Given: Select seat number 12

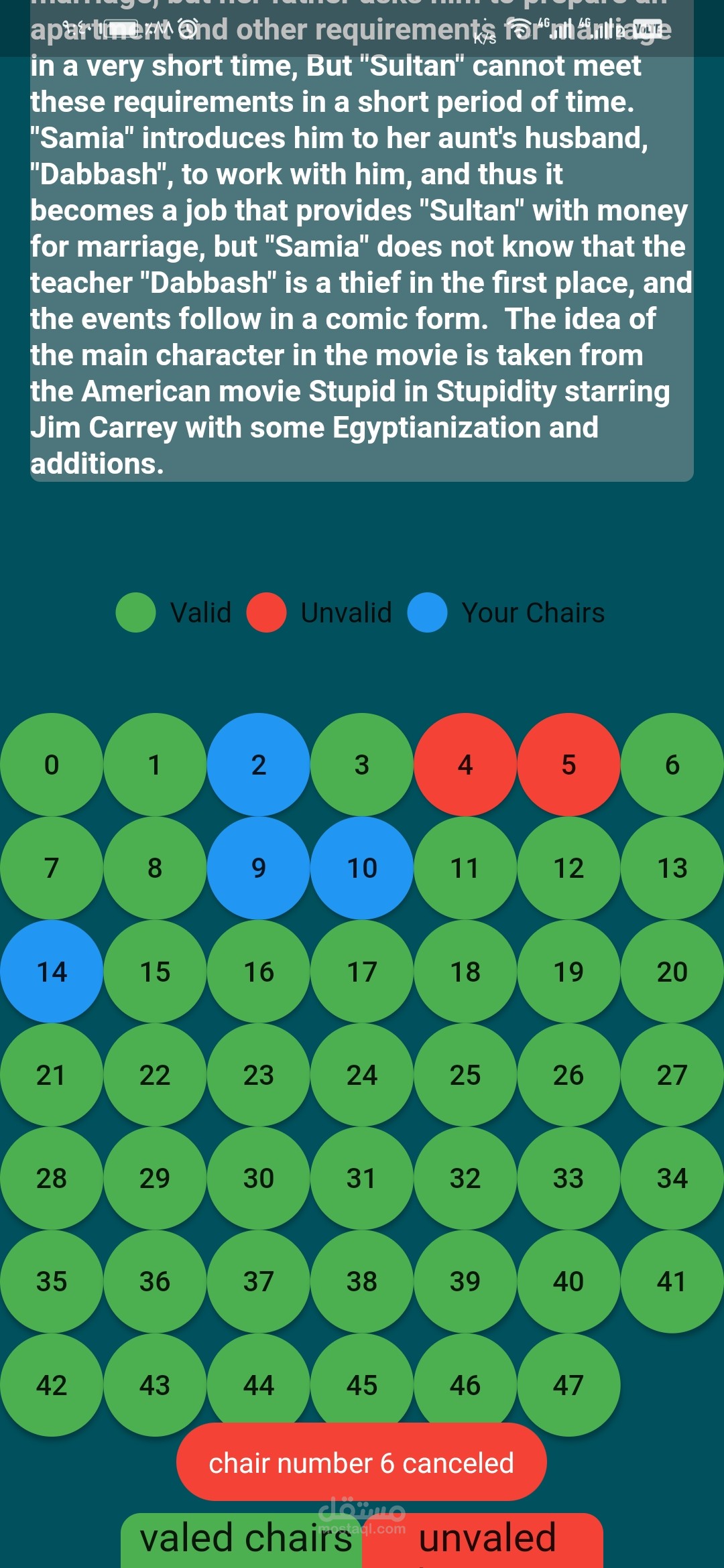Looking at the screenshot, I should 568,868.
